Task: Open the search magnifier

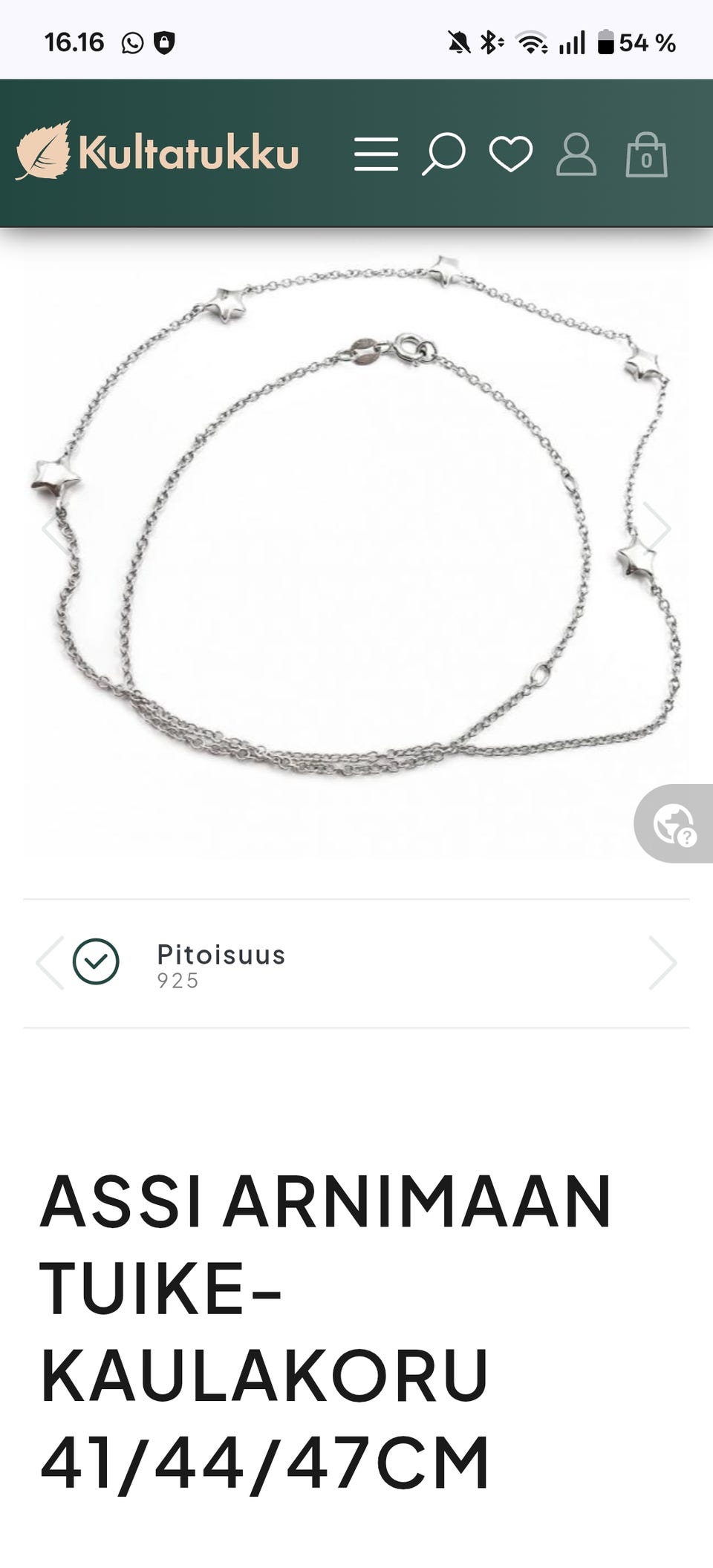Action: pos(443,154)
